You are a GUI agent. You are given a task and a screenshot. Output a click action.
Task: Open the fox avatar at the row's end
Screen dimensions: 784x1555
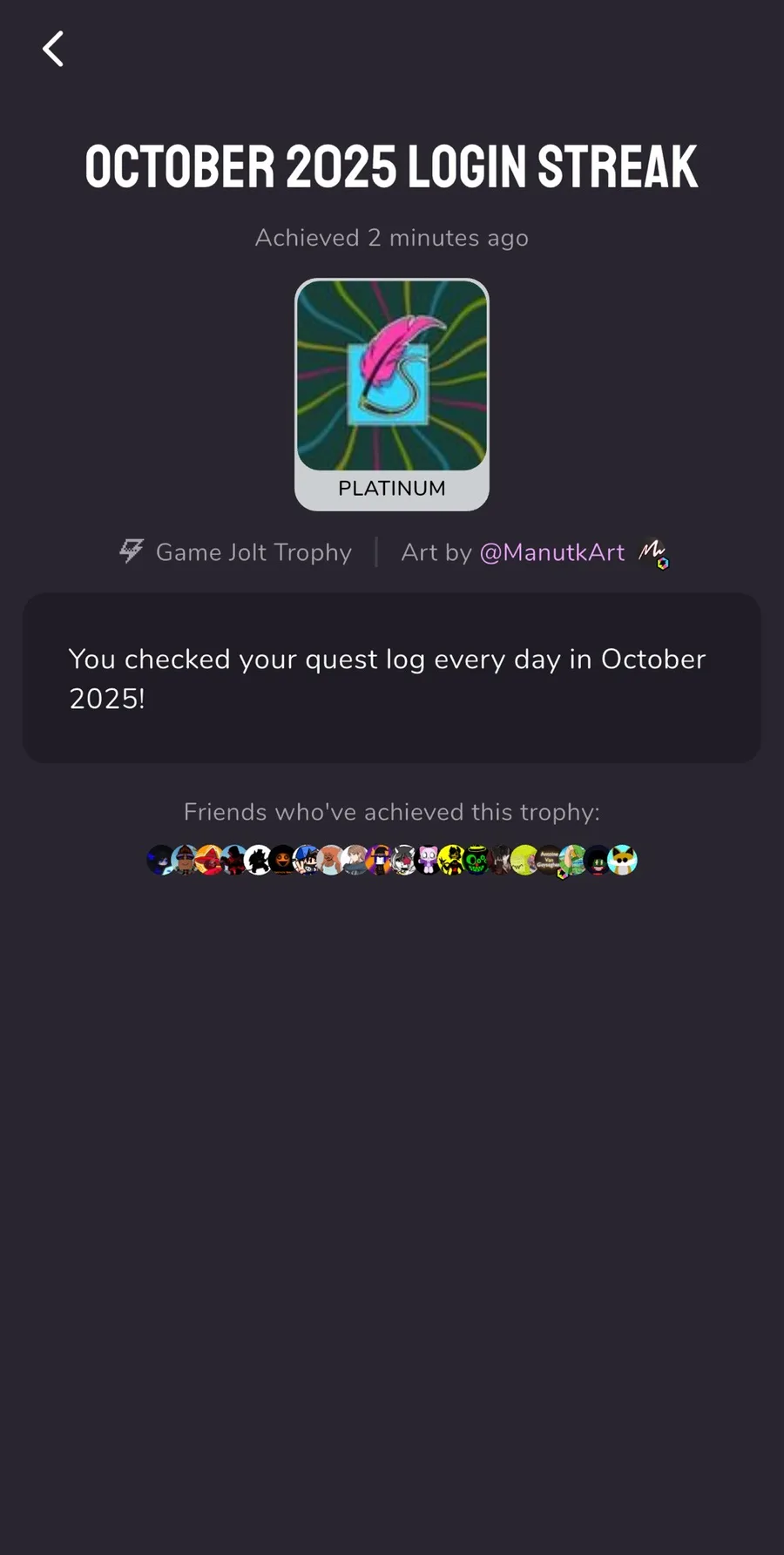point(622,860)
